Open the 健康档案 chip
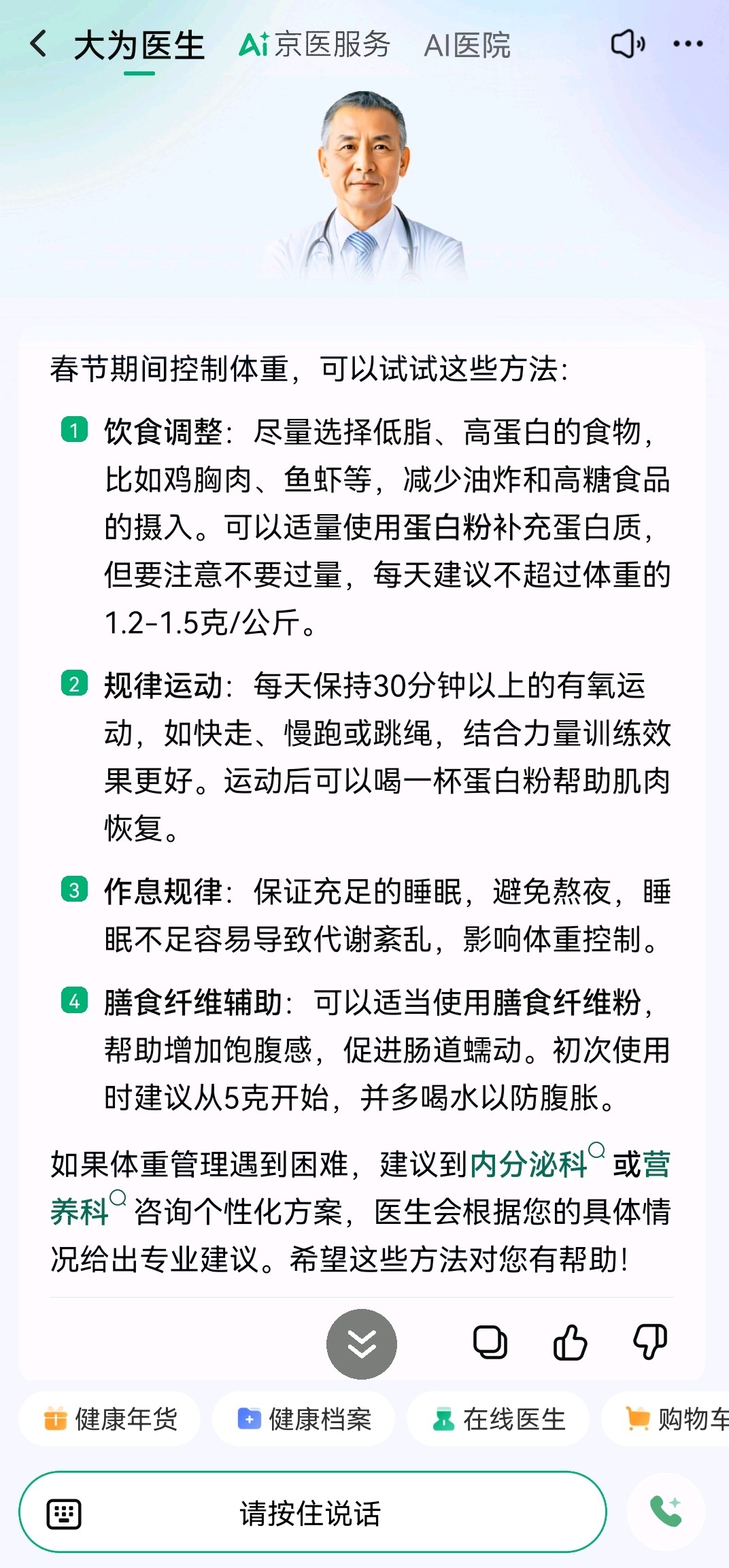The width and height of the screenshot is (729, 1568). (x=304, y=1419)
